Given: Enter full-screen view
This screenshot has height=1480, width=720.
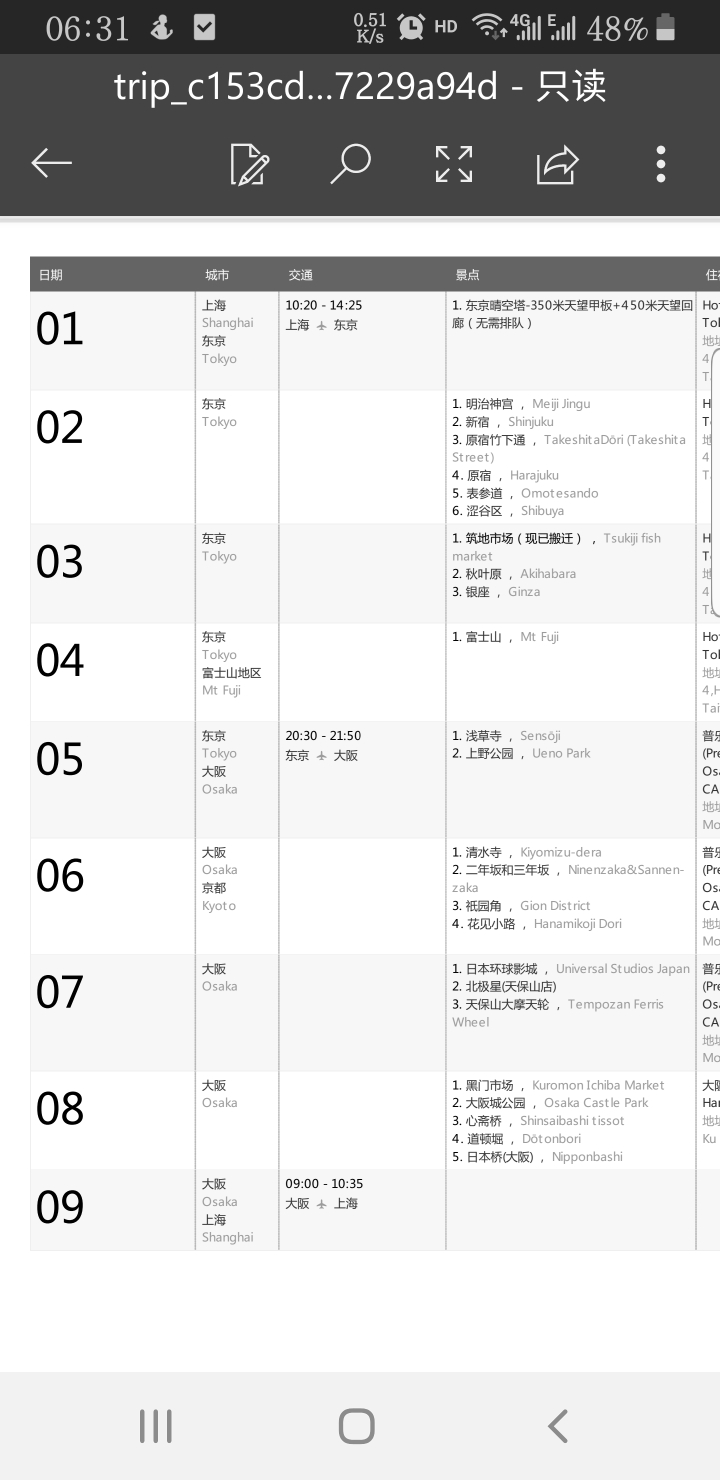Looking at the screenshot, I should point(454,164).
